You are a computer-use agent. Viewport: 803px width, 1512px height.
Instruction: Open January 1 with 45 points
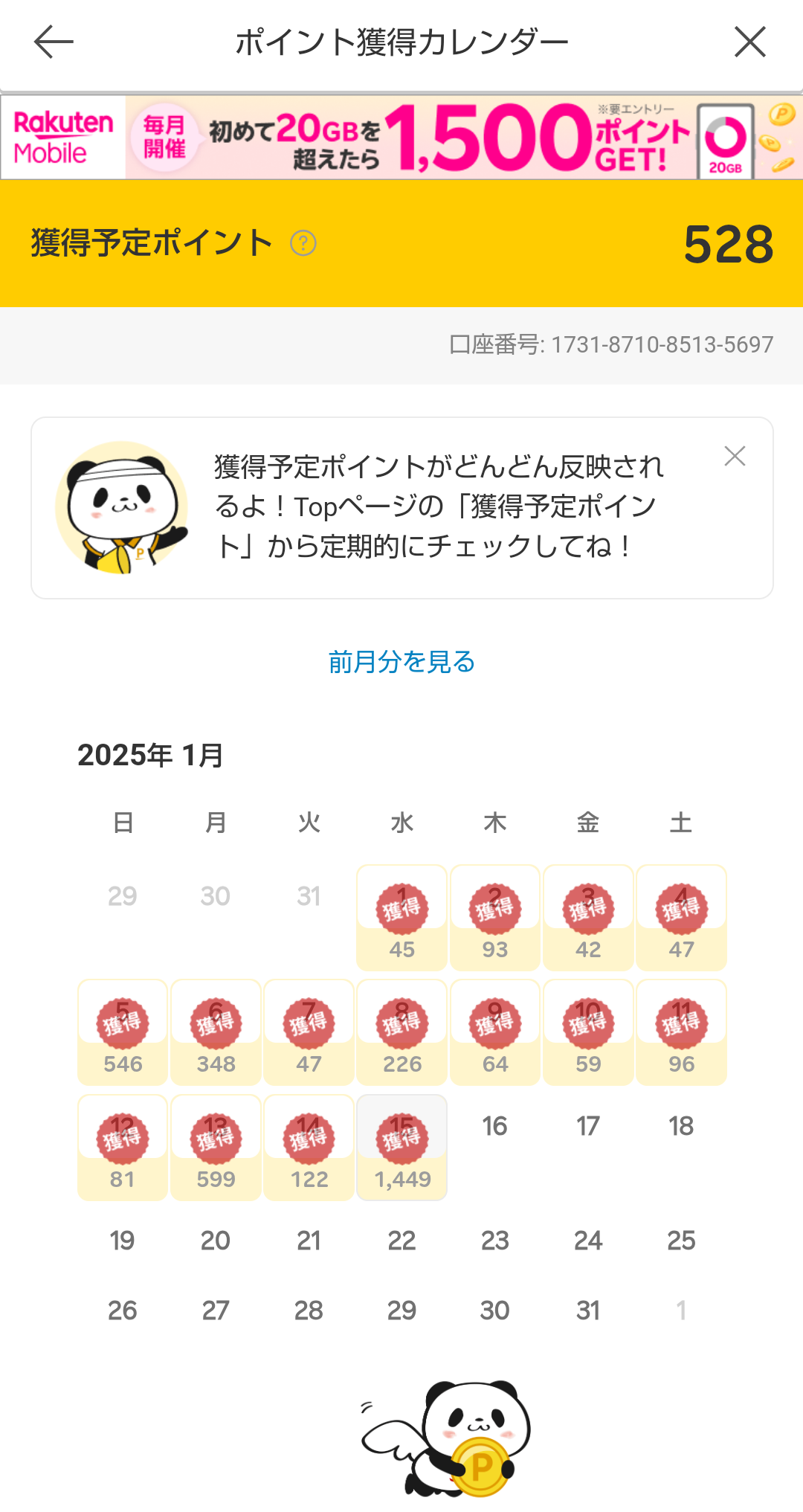click(401, 917)
